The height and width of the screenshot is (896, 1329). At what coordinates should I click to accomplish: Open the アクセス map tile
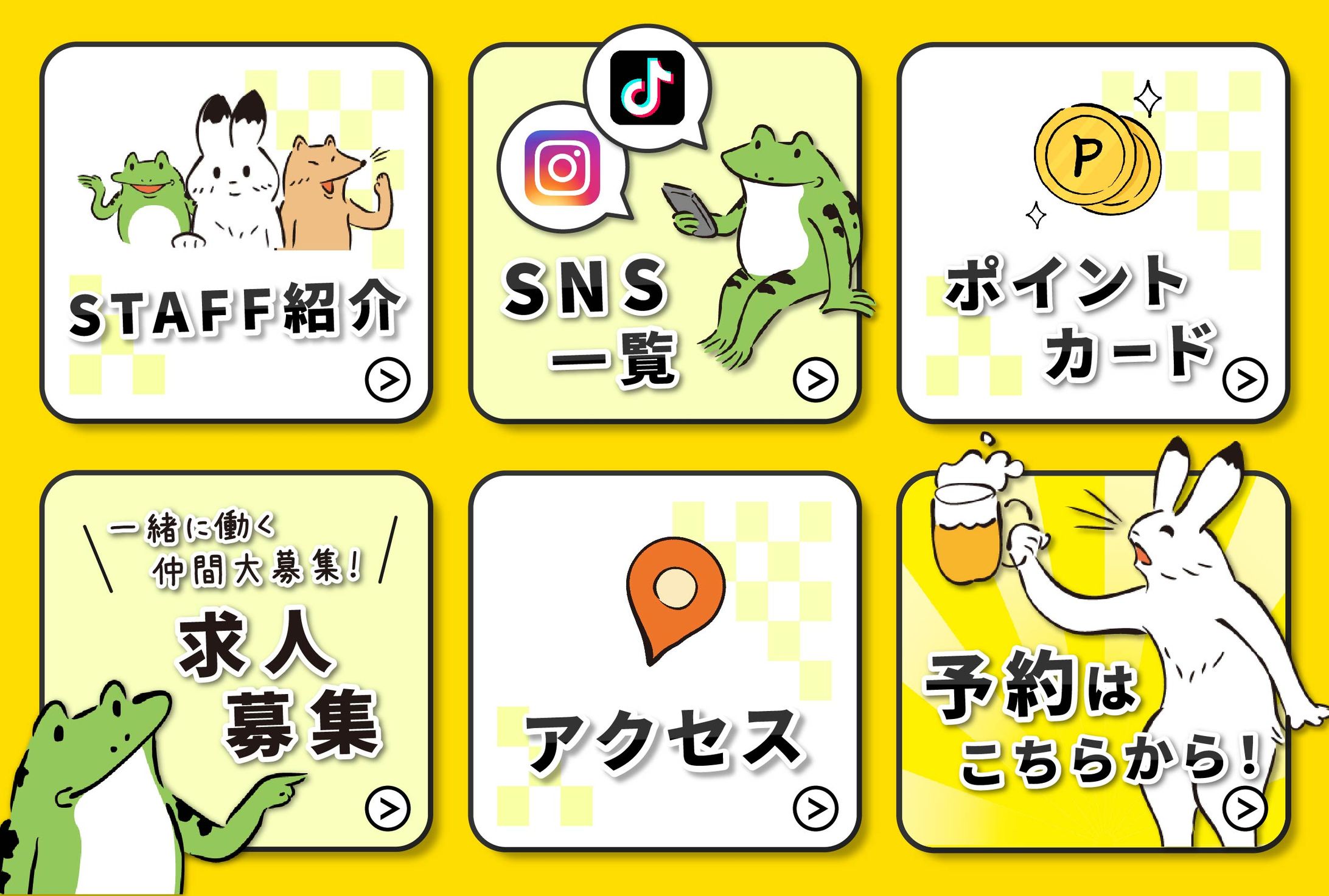click(664, 661)
